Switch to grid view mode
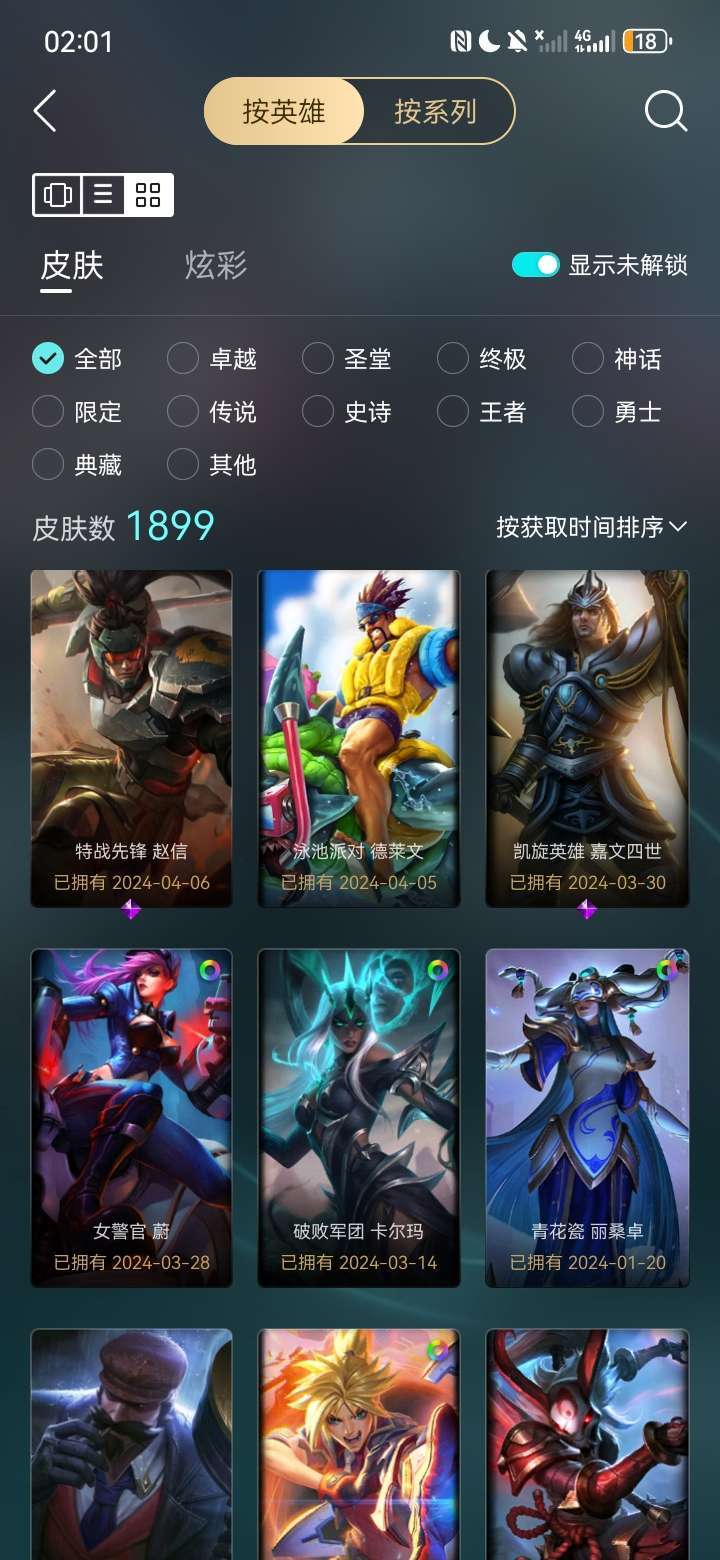The width and height of the screenshot is (720, 1560). [x=149, y=195]
